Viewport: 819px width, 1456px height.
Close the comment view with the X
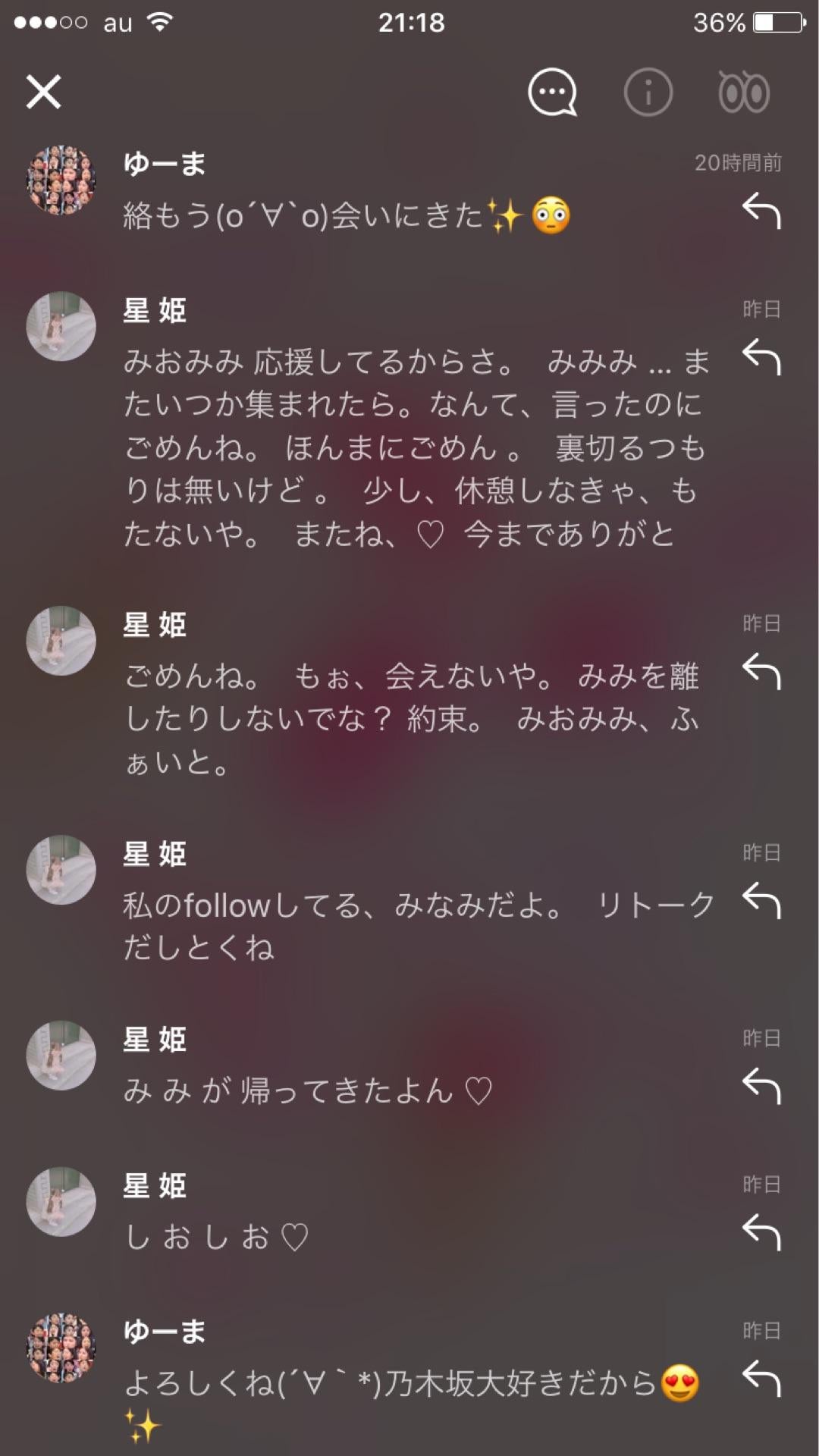(x=44, y=93)
